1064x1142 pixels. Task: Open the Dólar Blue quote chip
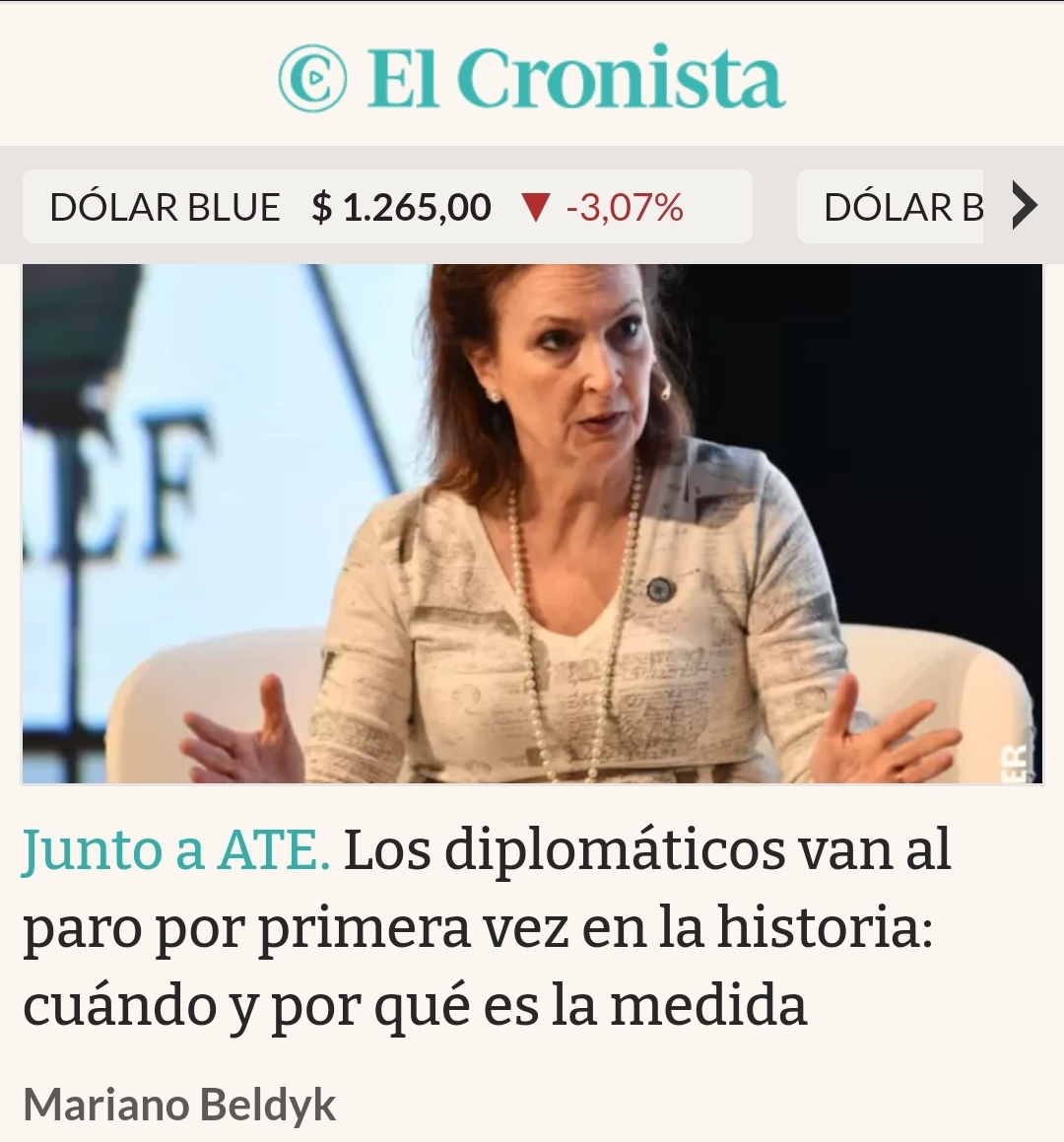(x=386, y=207)
